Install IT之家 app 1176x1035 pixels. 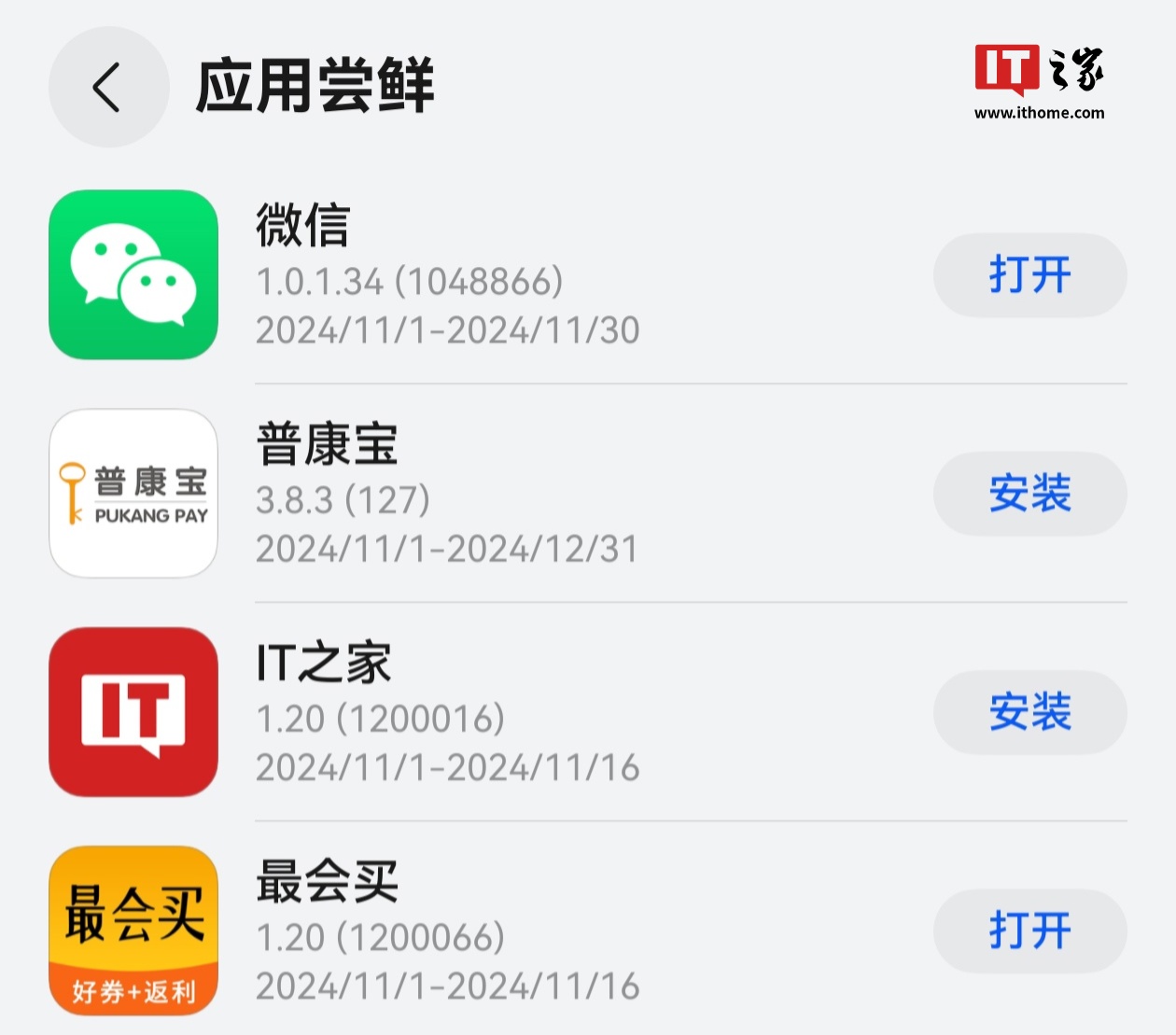coord(1029,712)
